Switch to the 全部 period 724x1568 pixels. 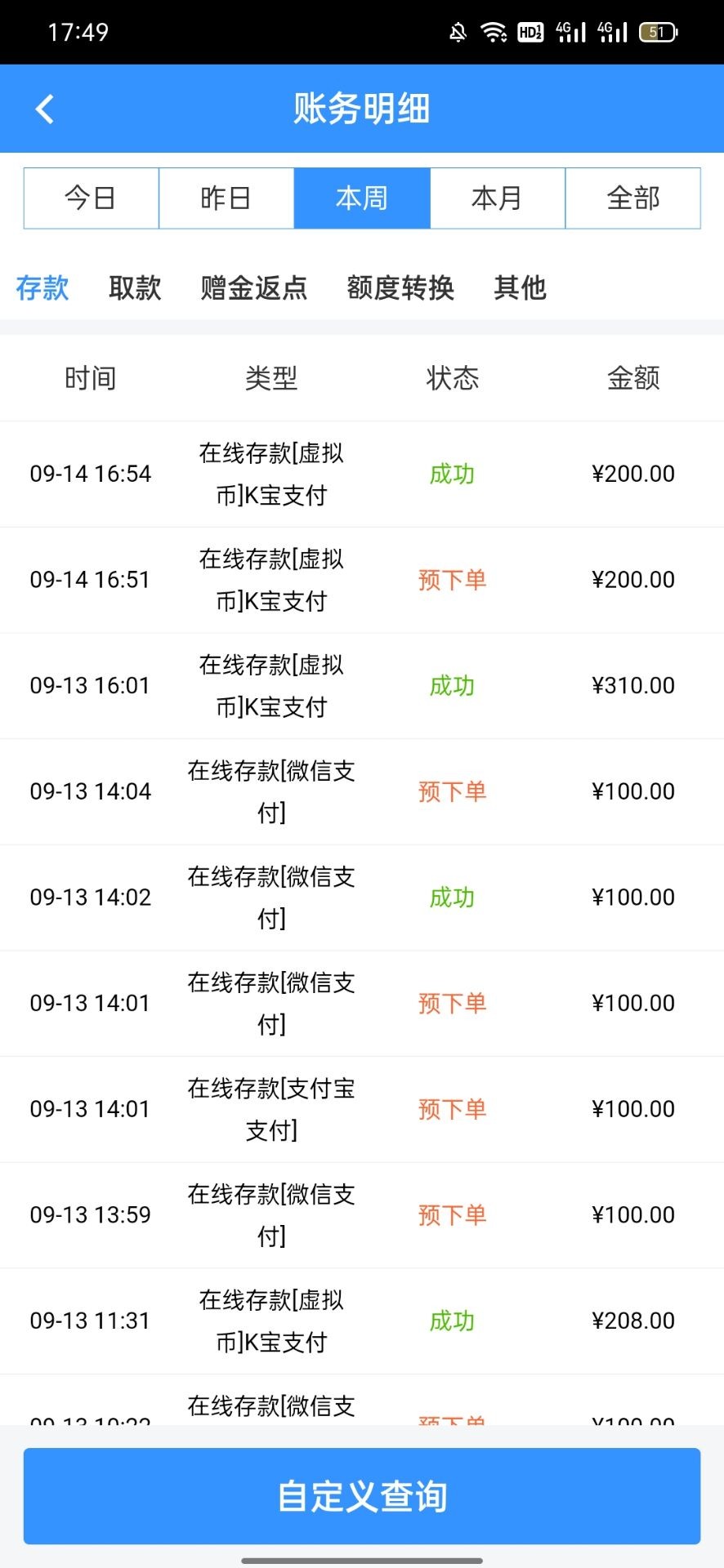tap(633, 198)
